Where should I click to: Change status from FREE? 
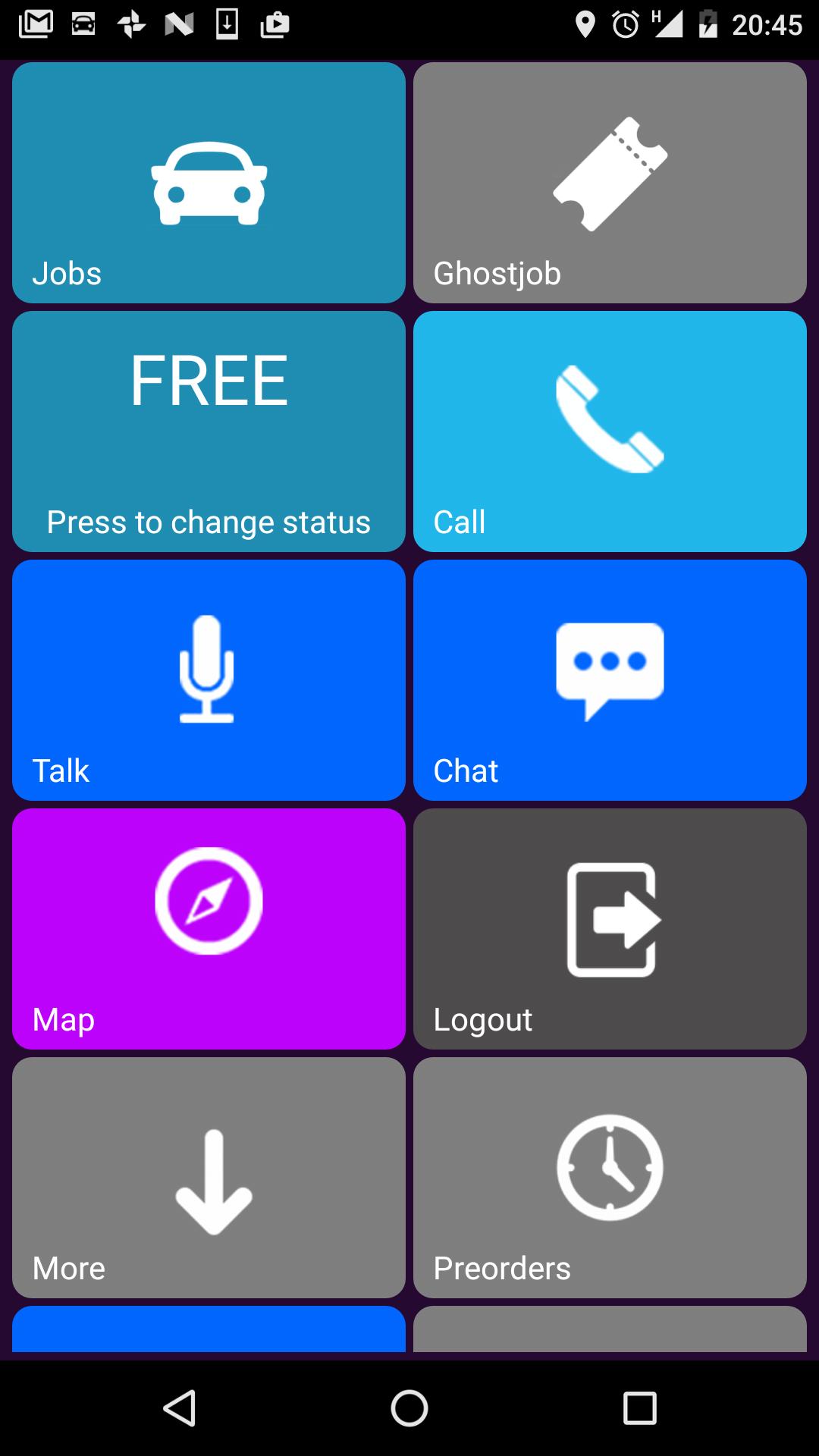click(209, 431)
